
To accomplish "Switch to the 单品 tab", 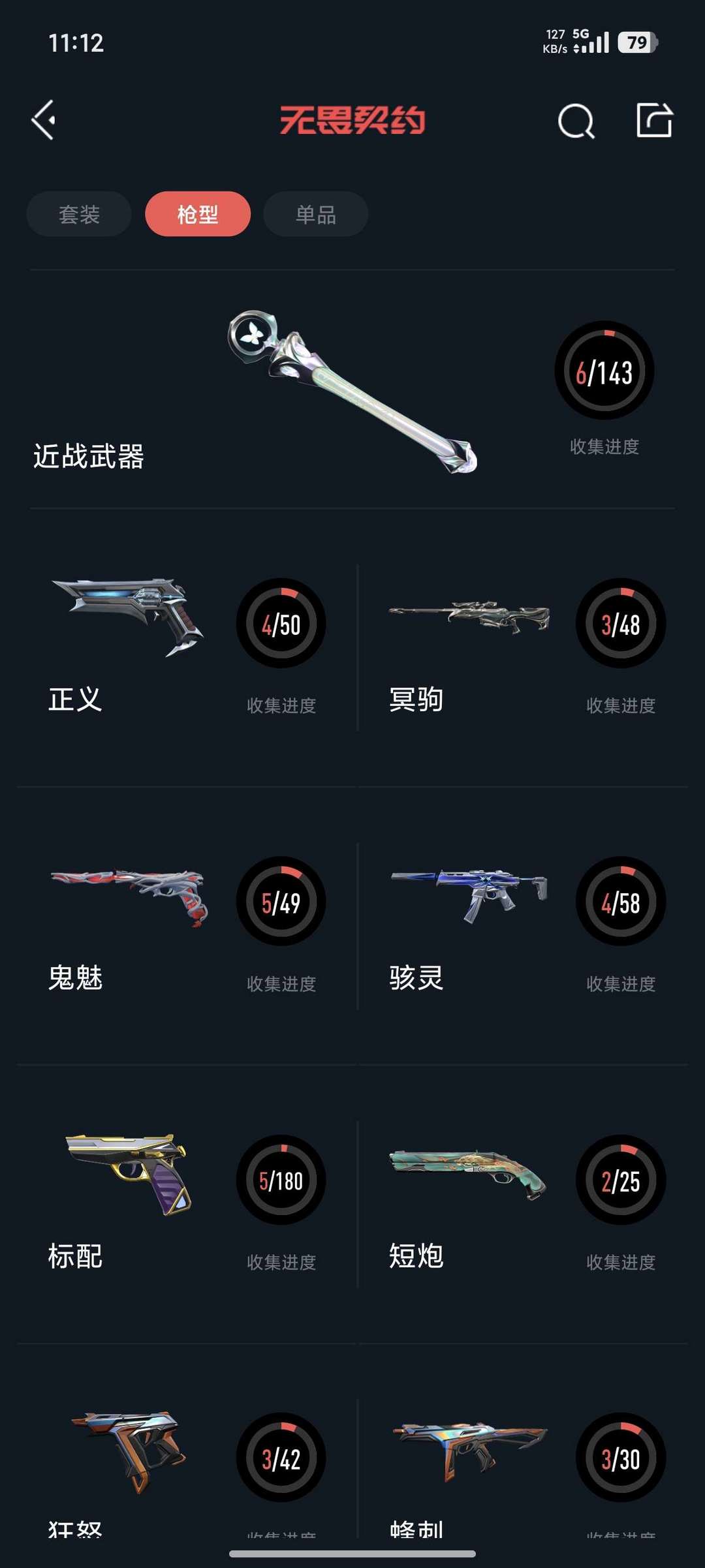I will coord(316,214).
